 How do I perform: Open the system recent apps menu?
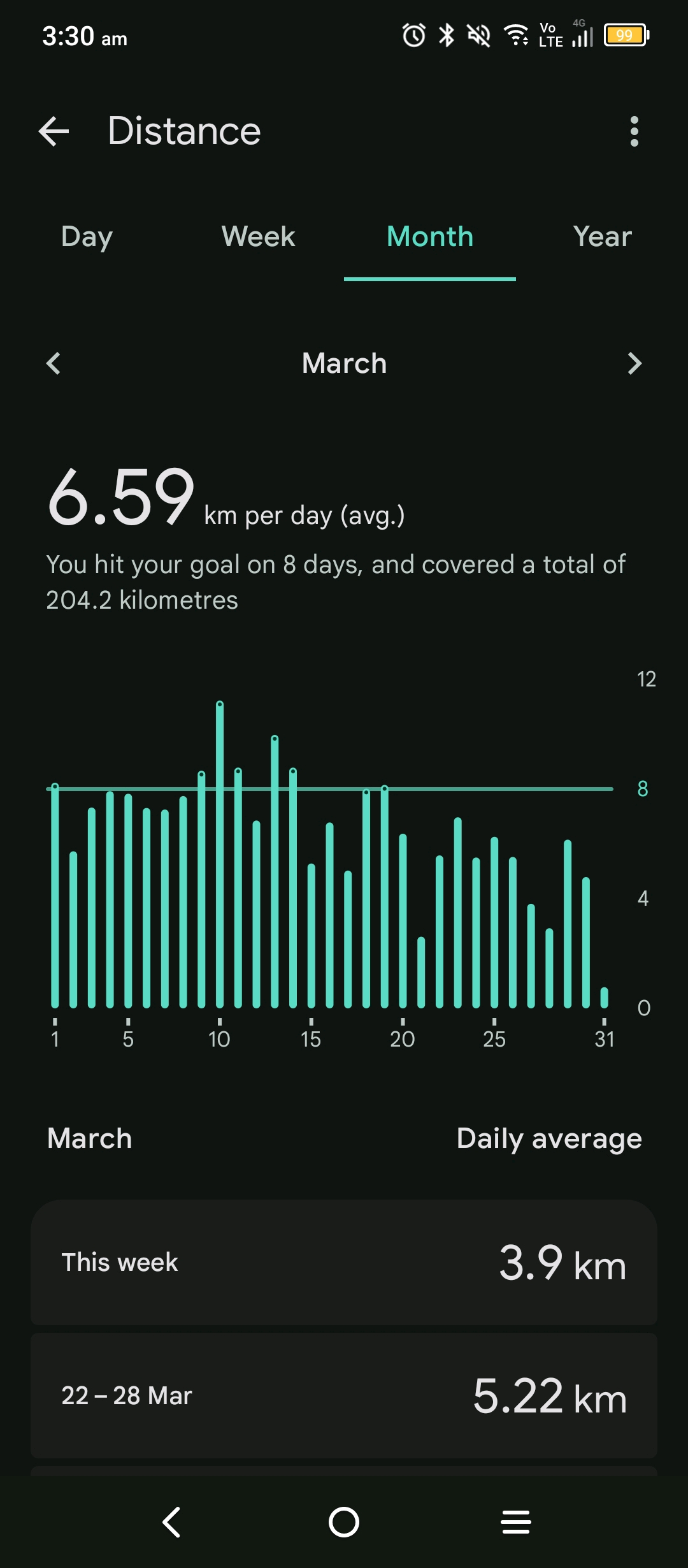[515, 1522]
